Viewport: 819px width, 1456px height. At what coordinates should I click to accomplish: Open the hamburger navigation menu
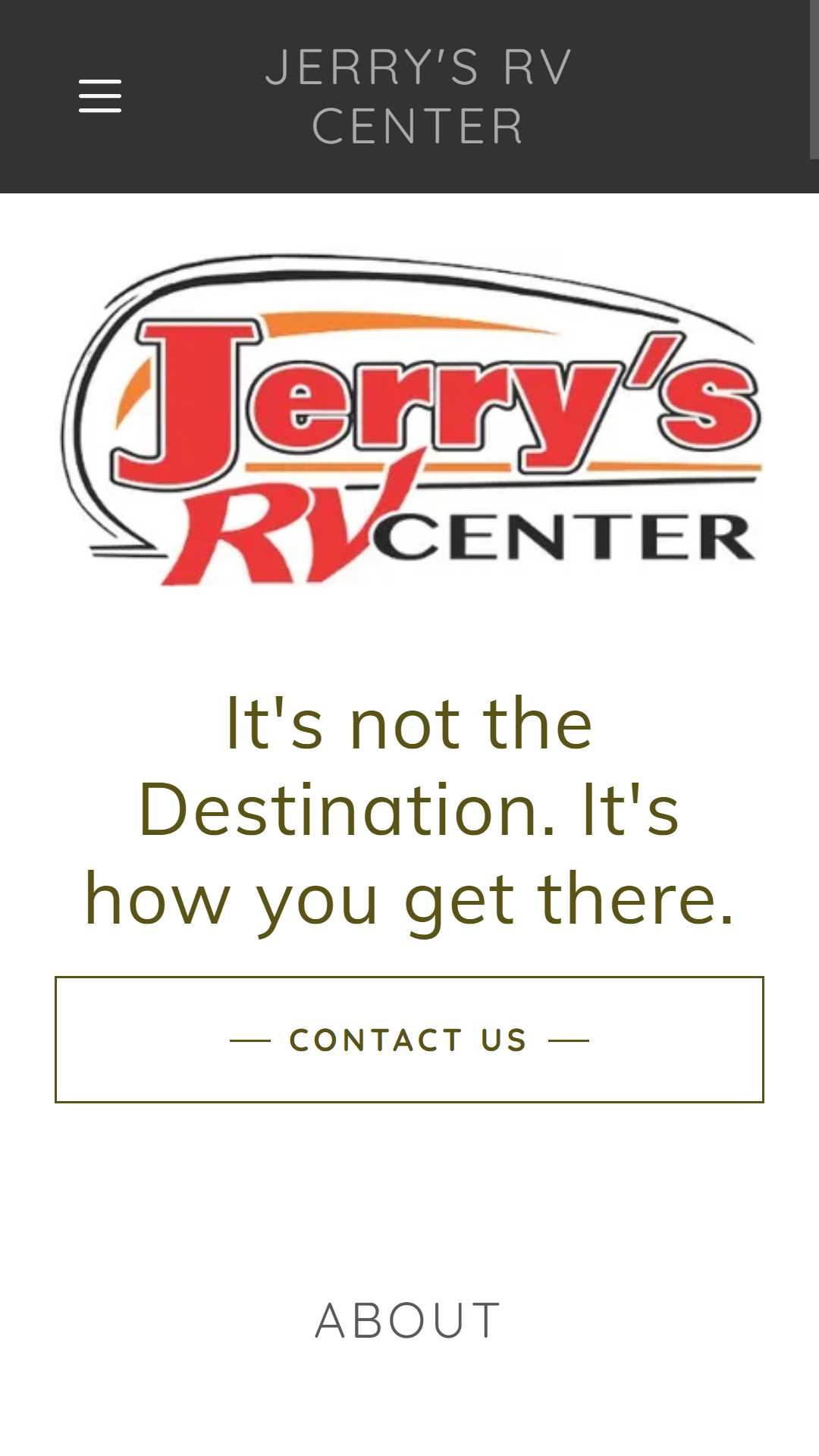point(100,96)
